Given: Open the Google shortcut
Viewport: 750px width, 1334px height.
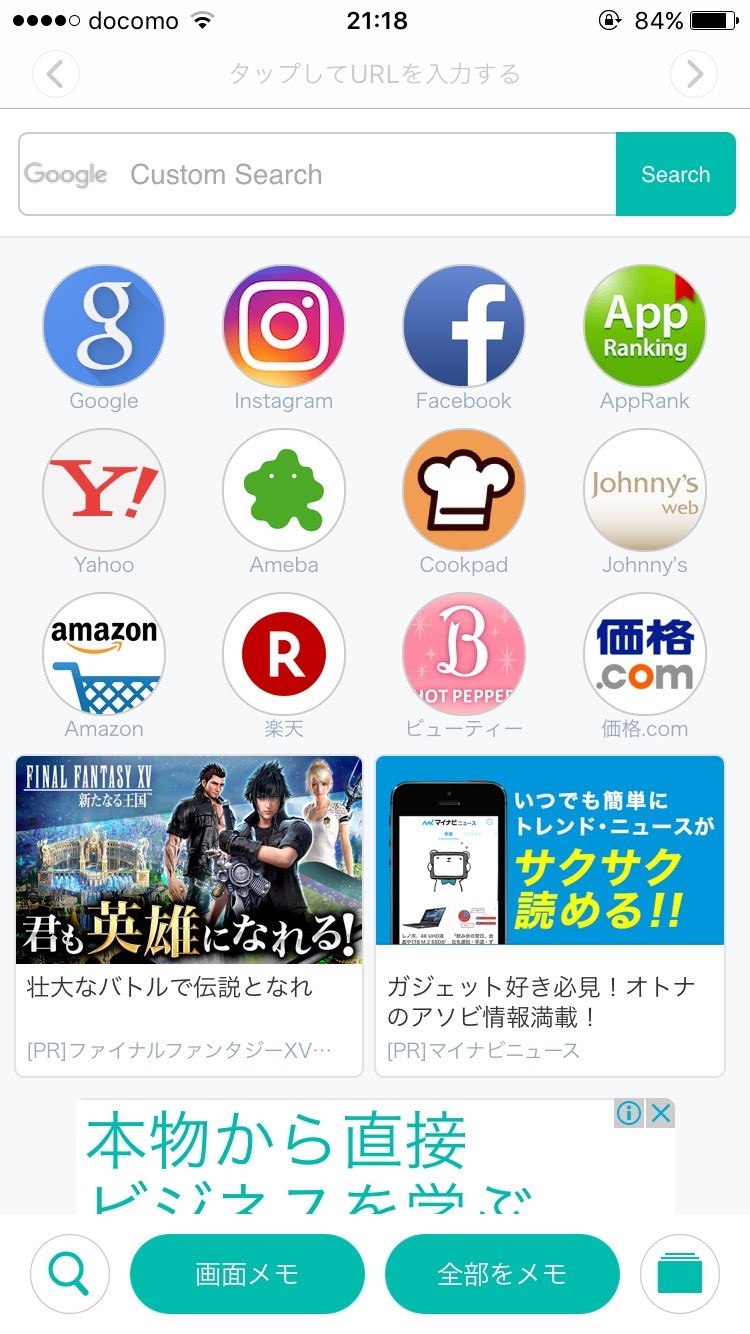Looking at the screenshot, I should tap(104, 326).
